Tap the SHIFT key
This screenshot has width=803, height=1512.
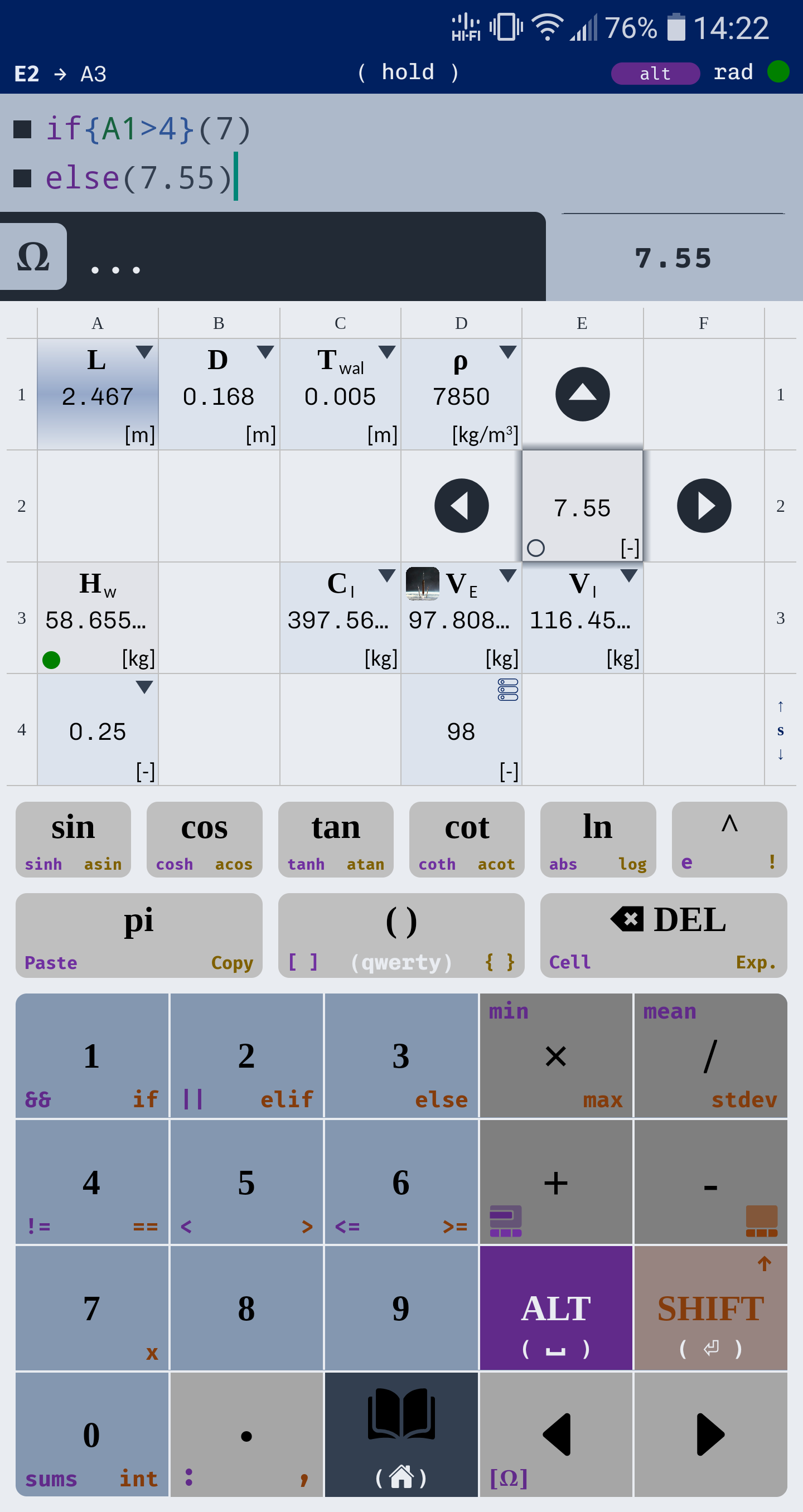[710, 1308]
